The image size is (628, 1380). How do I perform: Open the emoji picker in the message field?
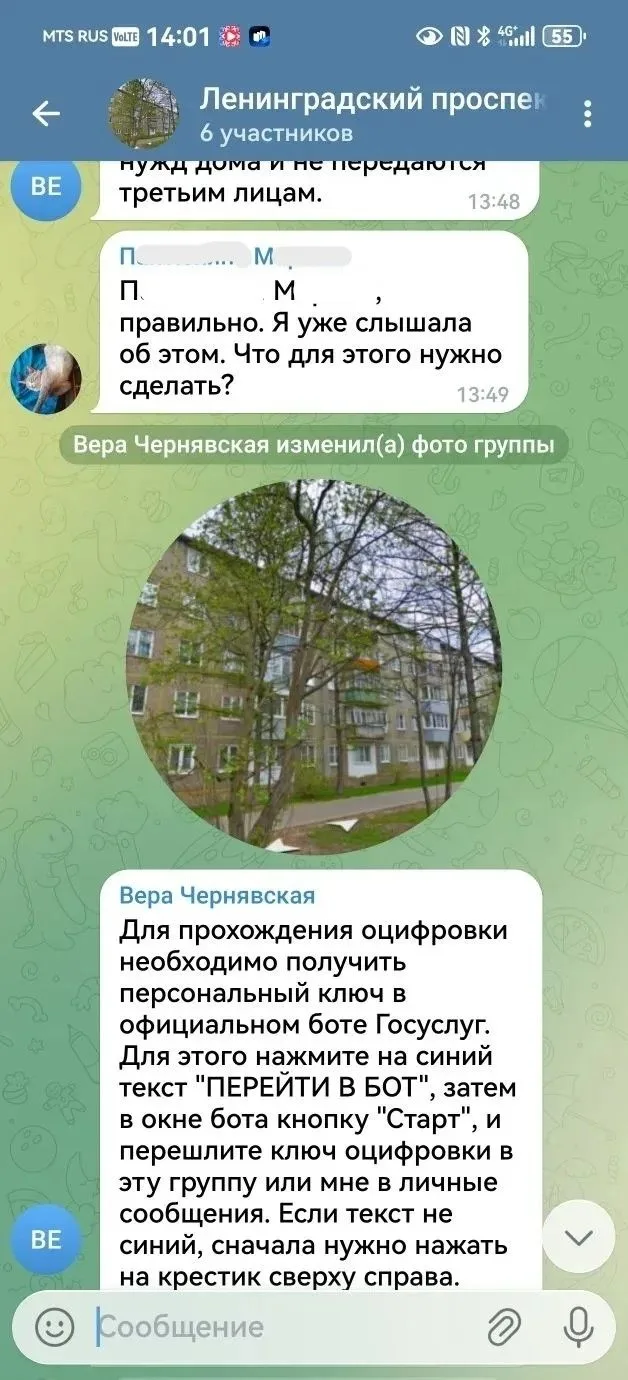tap(55, 1327)
